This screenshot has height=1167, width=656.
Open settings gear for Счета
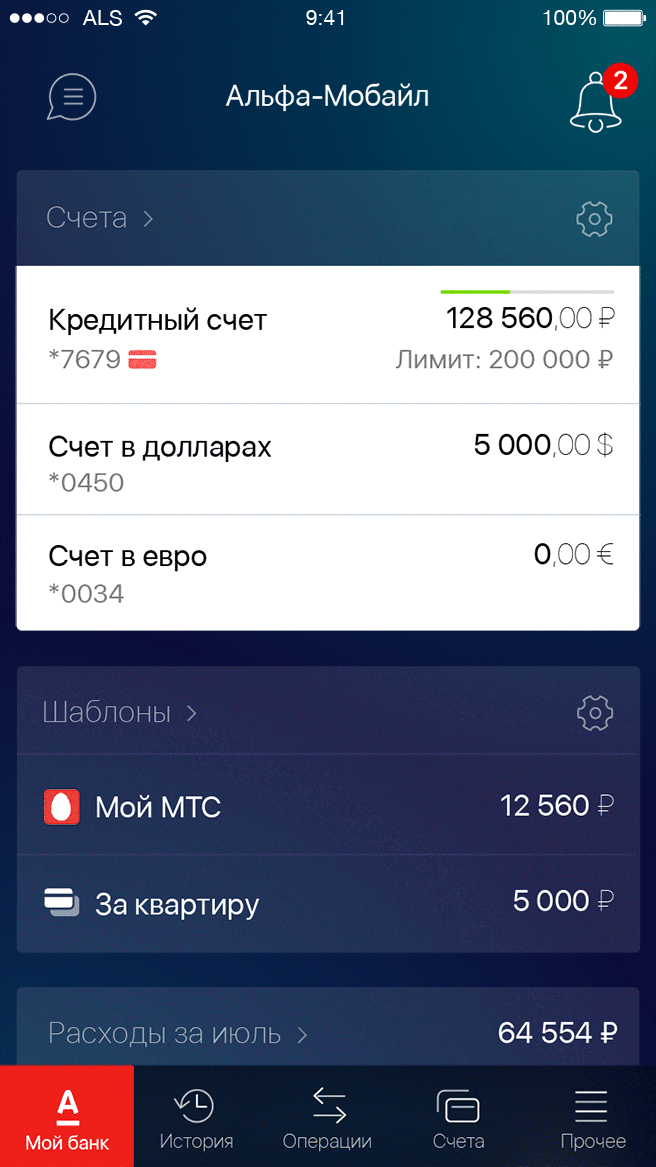tap(594, 218)
